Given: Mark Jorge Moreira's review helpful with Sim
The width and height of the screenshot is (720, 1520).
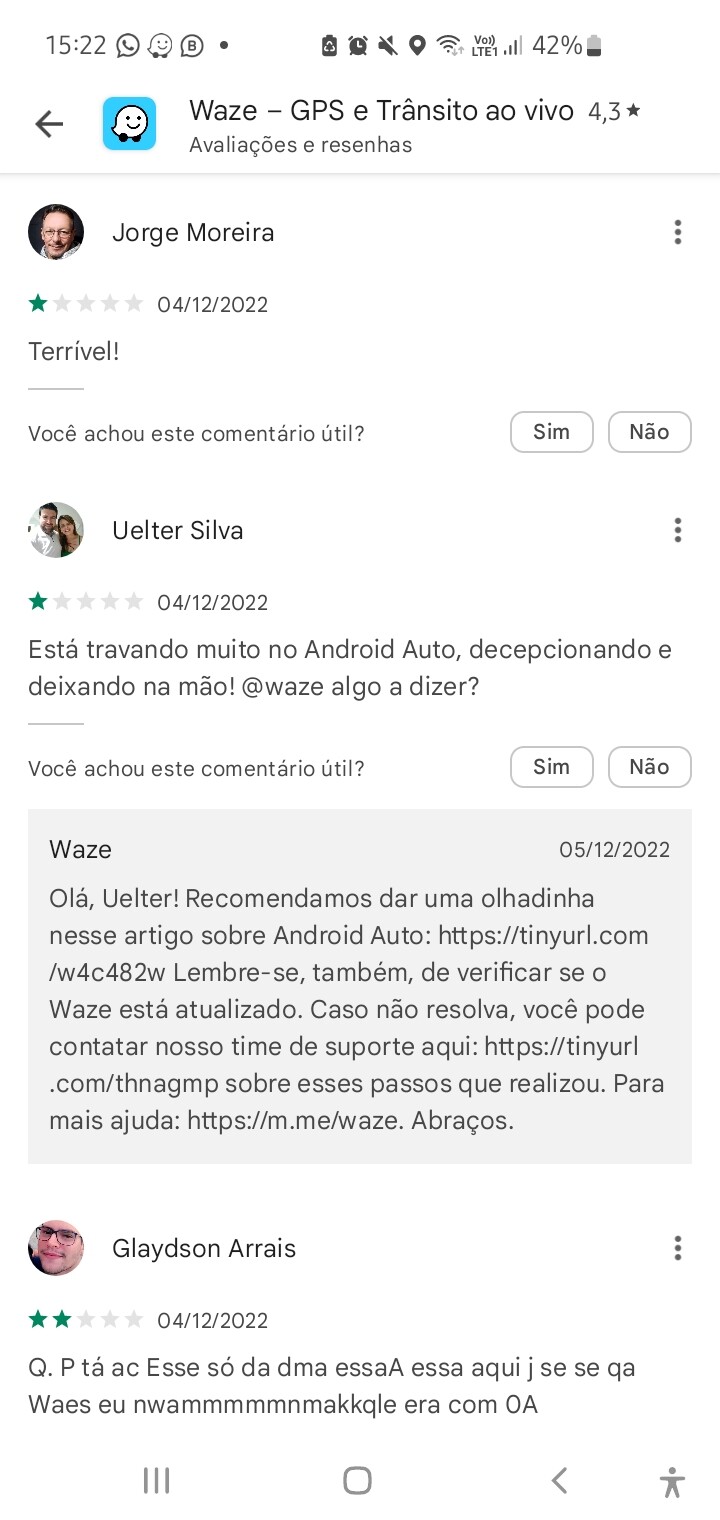Looking at the screenshot, I should coord(551,432).
